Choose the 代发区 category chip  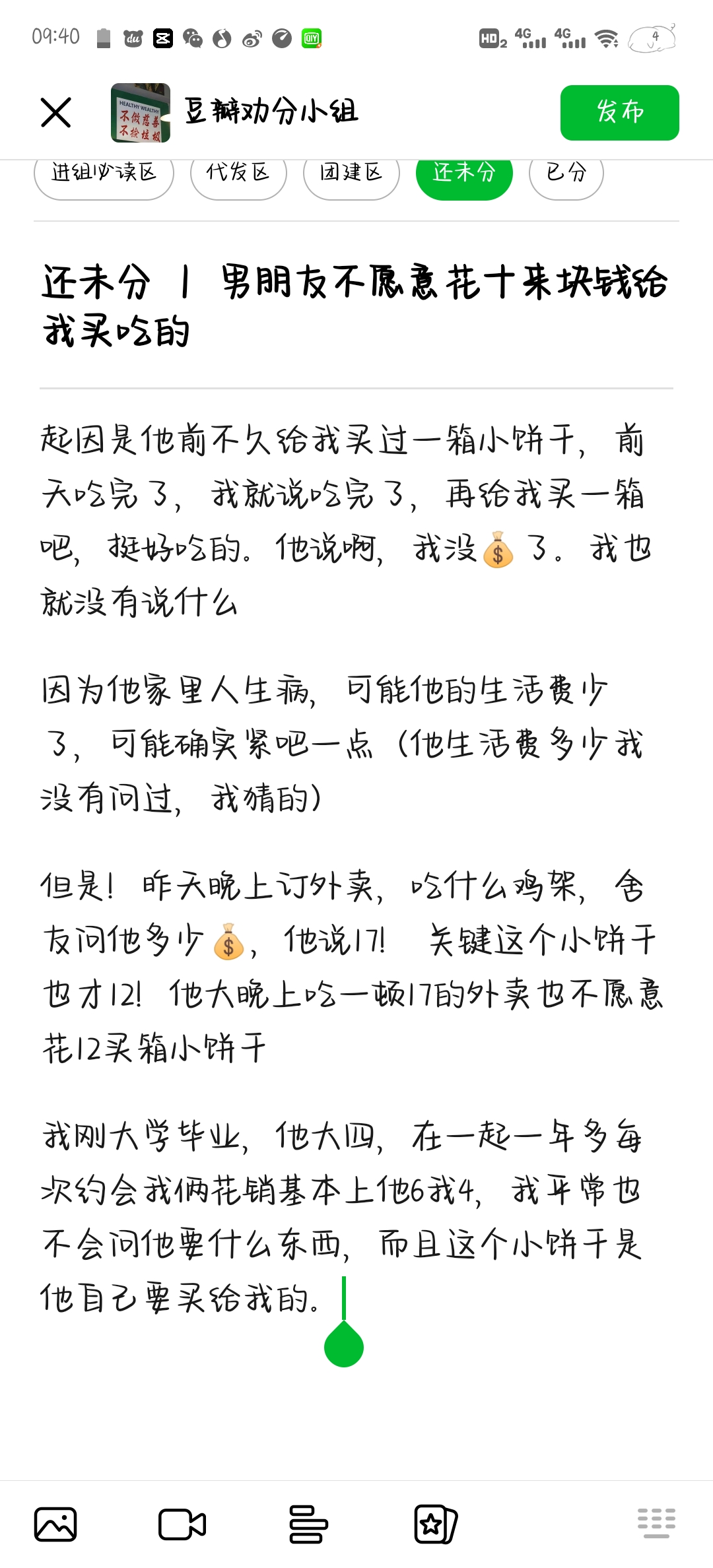[238, 174]
